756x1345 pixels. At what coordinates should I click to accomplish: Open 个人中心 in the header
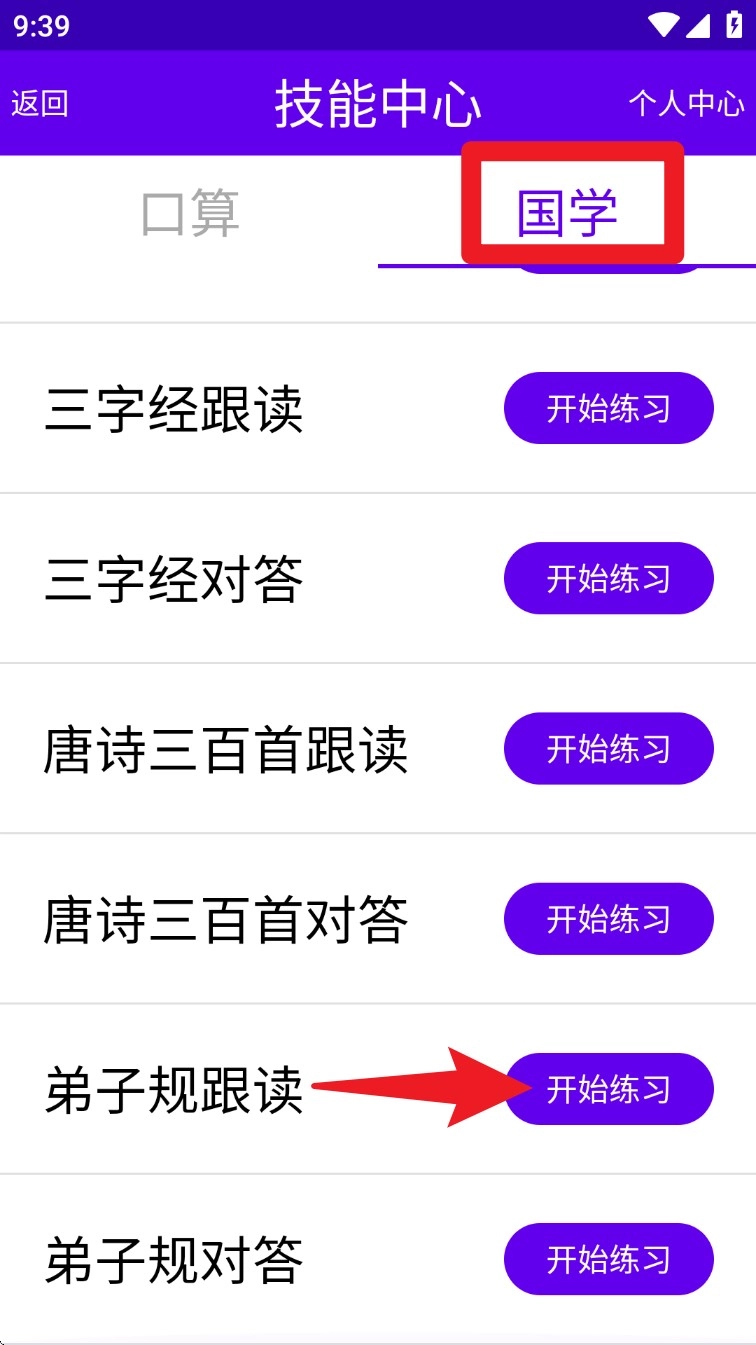[686, 103]
